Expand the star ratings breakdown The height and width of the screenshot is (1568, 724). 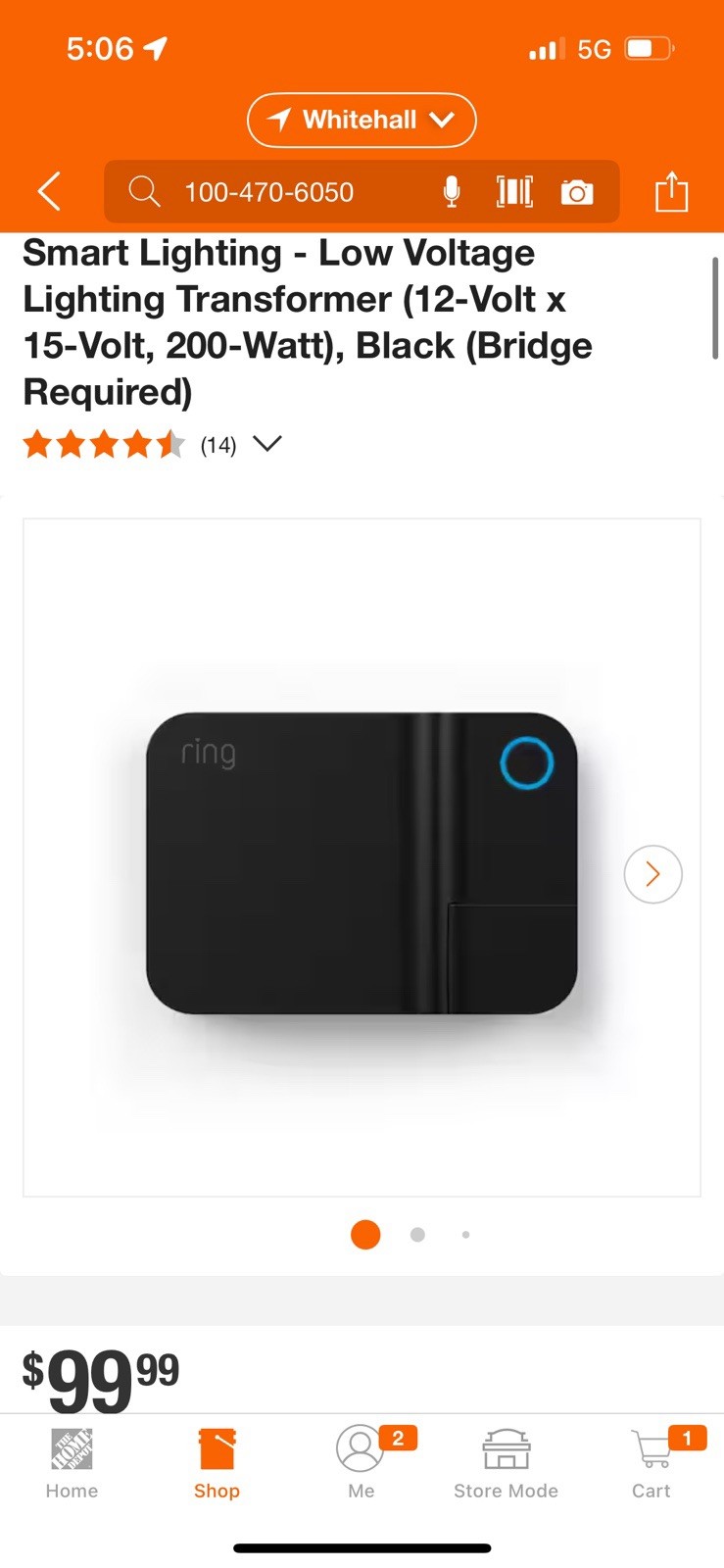coord(266,444)
